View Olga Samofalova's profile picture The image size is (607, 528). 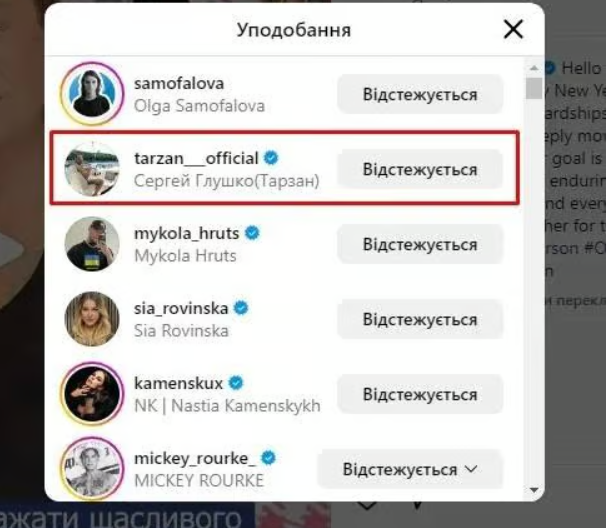(92, 95)
